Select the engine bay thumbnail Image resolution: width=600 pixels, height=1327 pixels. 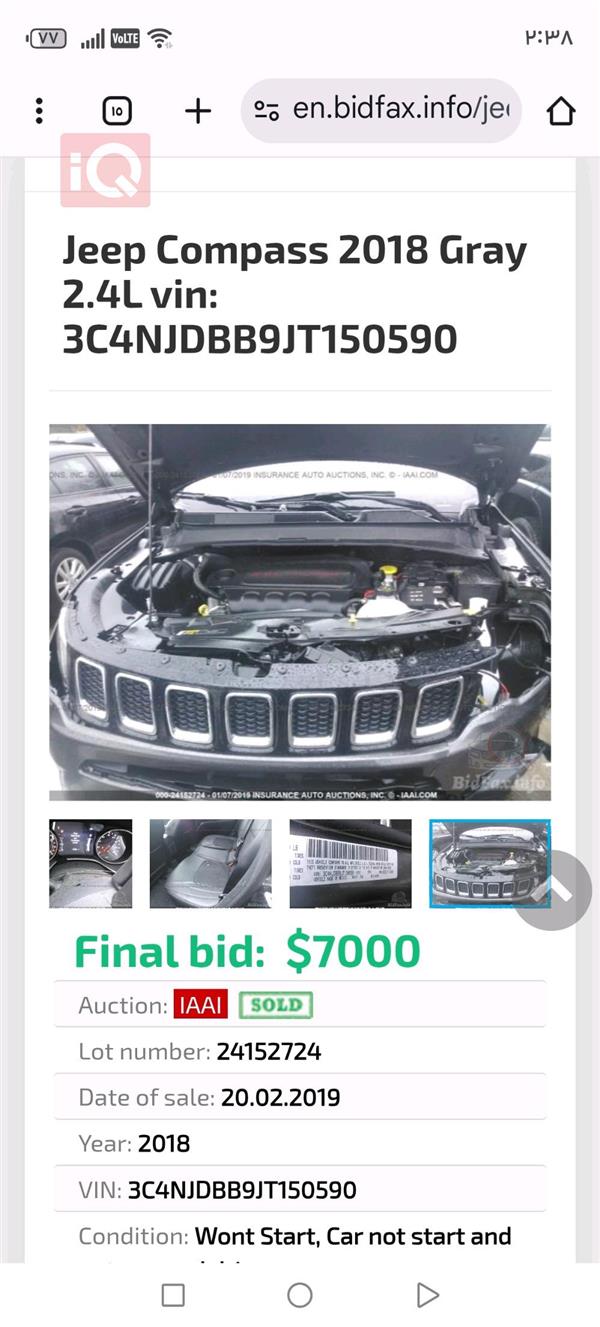pyautogui.click(x=490, y=864)
